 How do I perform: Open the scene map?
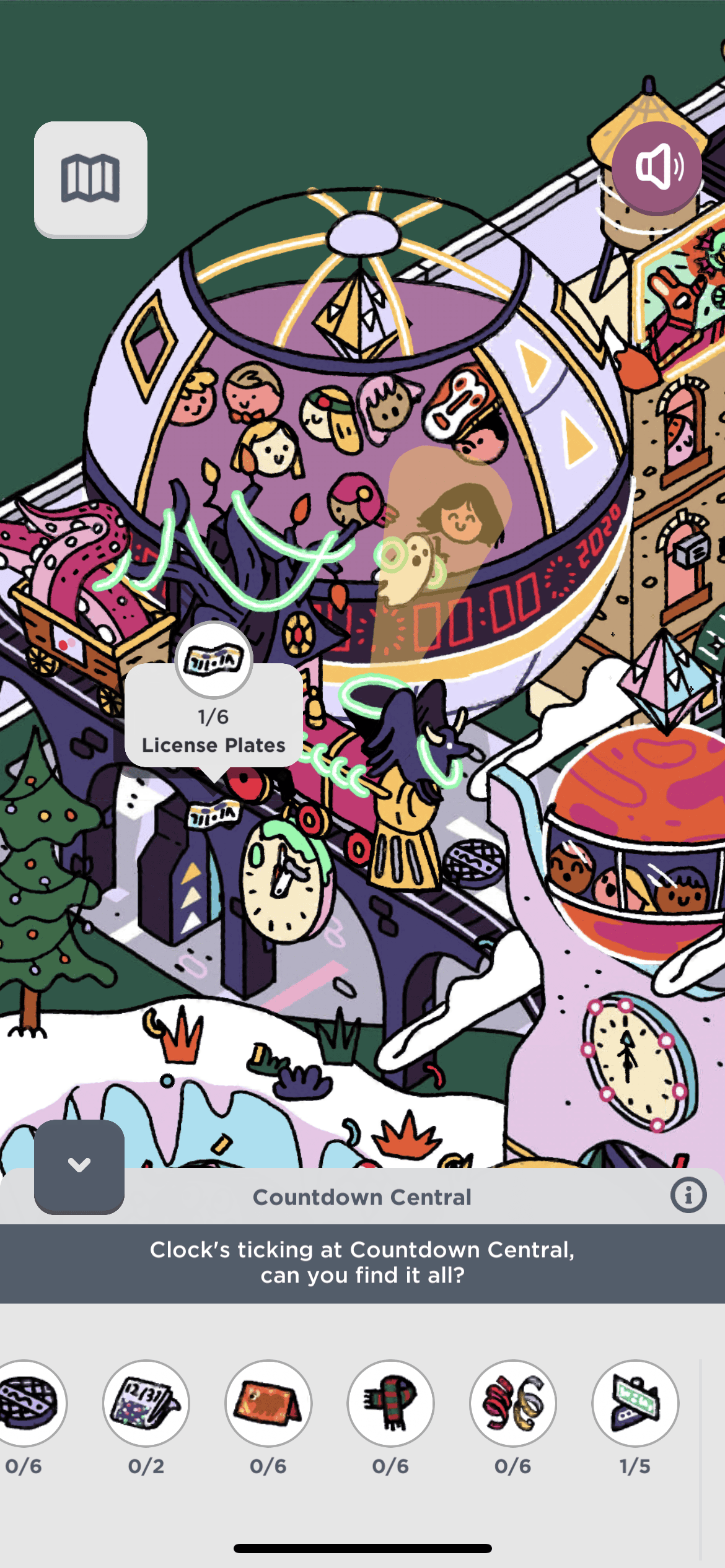point(90,178)
